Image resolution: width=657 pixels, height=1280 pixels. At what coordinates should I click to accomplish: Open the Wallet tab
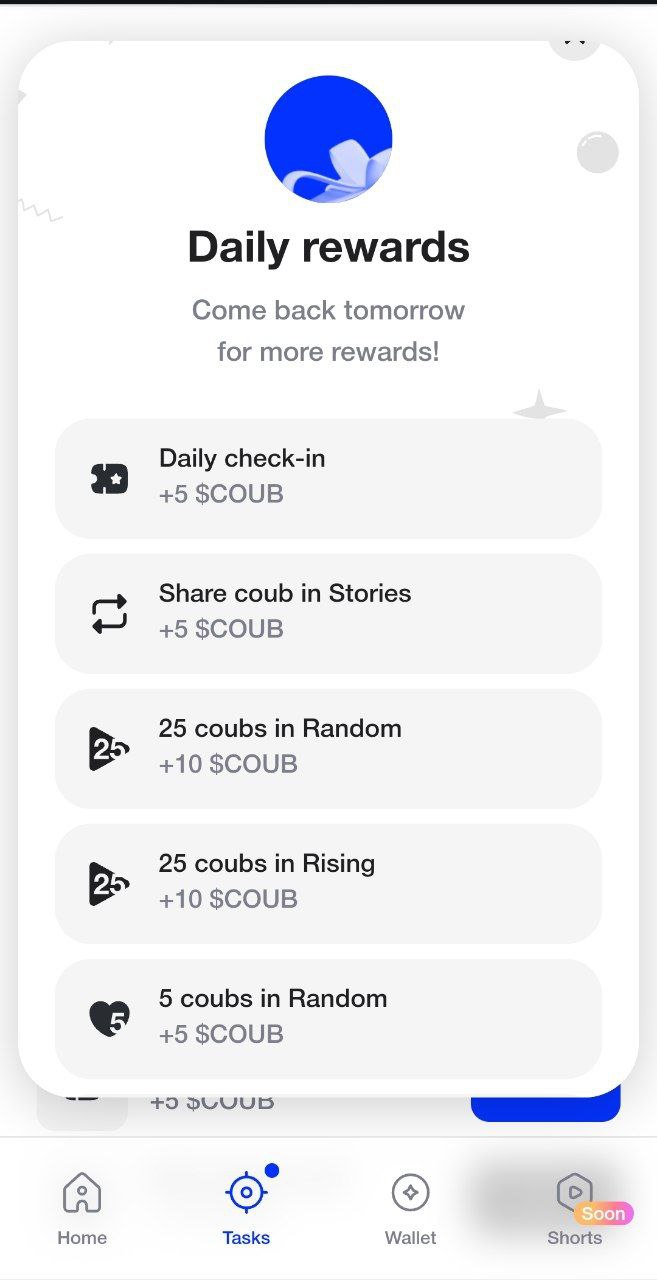click(x=411, y=1208)
